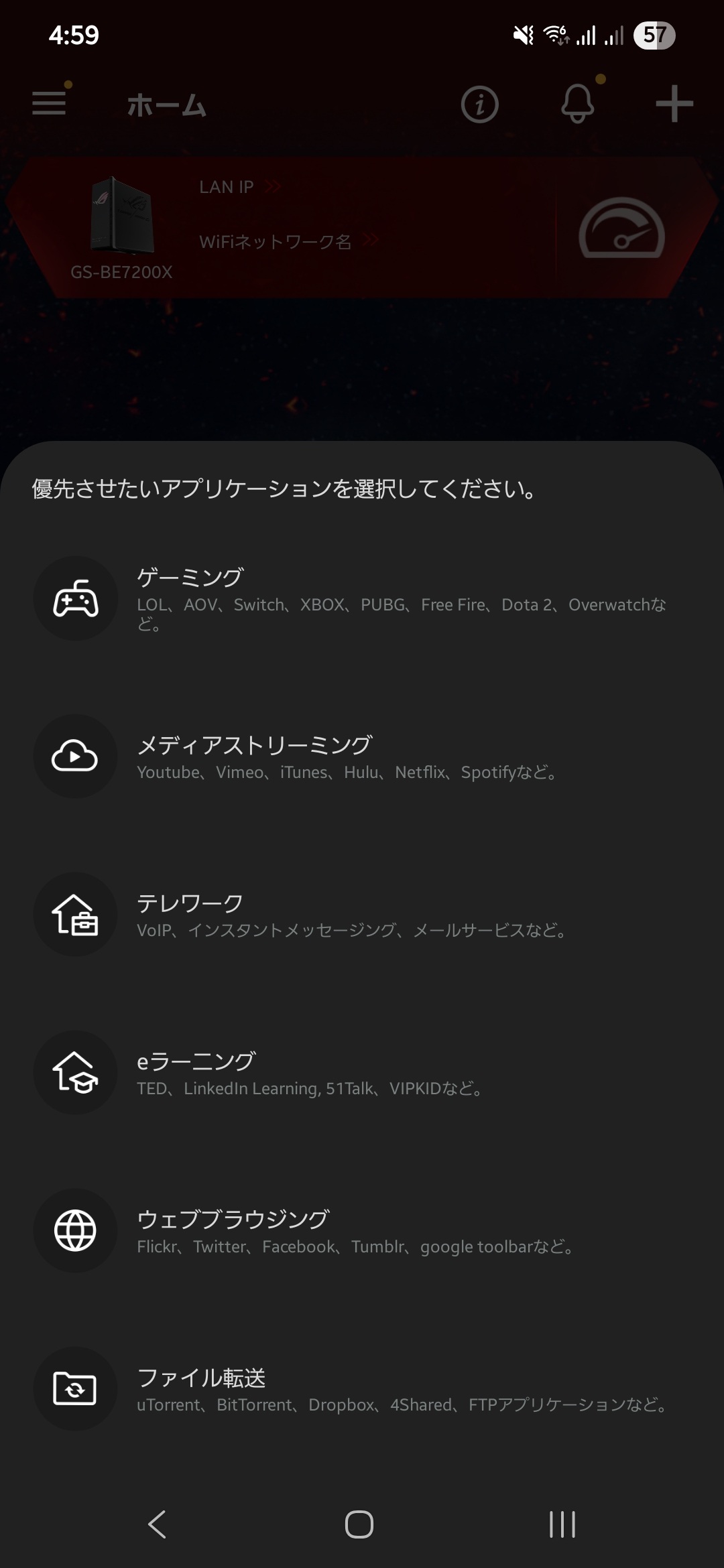Open WiFiネットワーク名 details
The width and height of the screenshot is (724, 1568).
(288, 241)
